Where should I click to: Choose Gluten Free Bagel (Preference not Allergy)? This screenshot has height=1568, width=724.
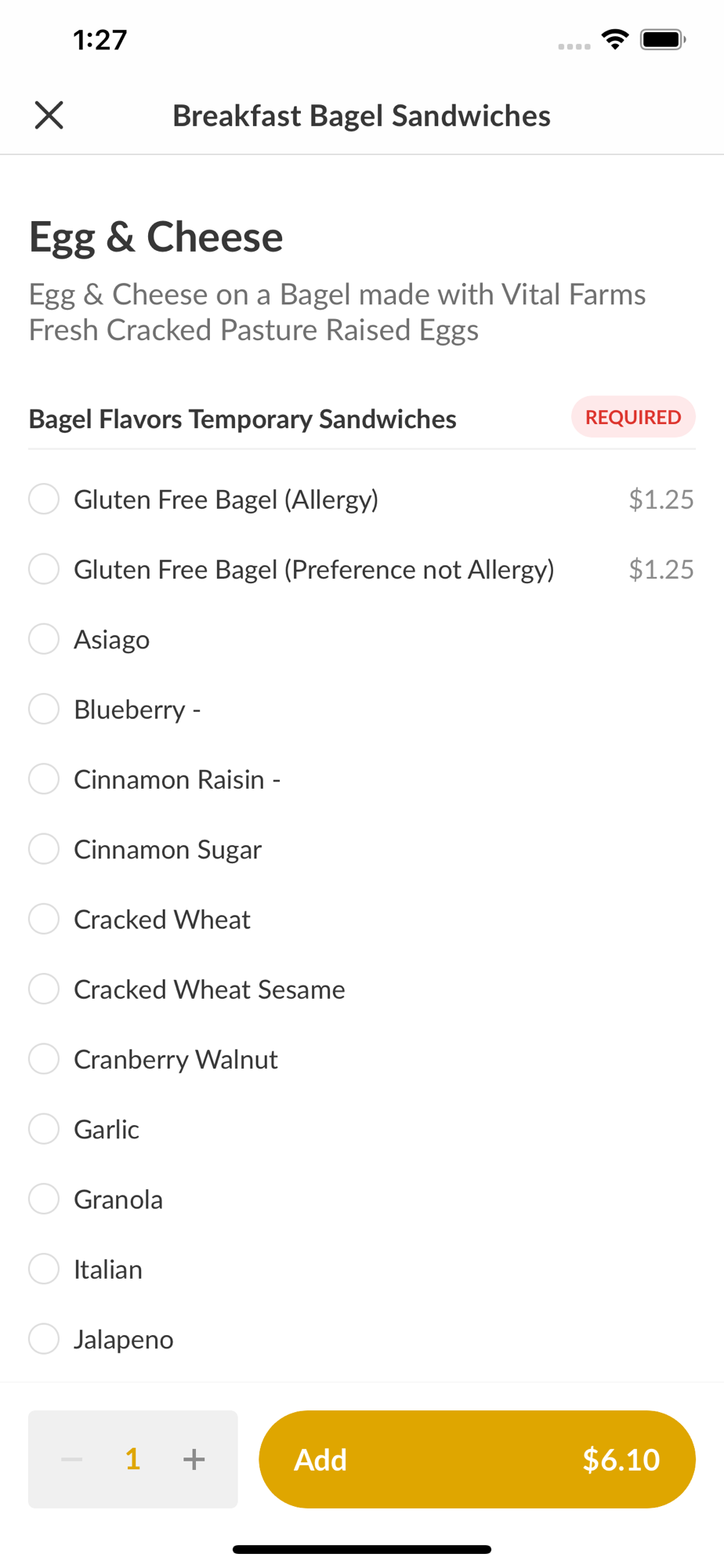[x=44, y=569]
